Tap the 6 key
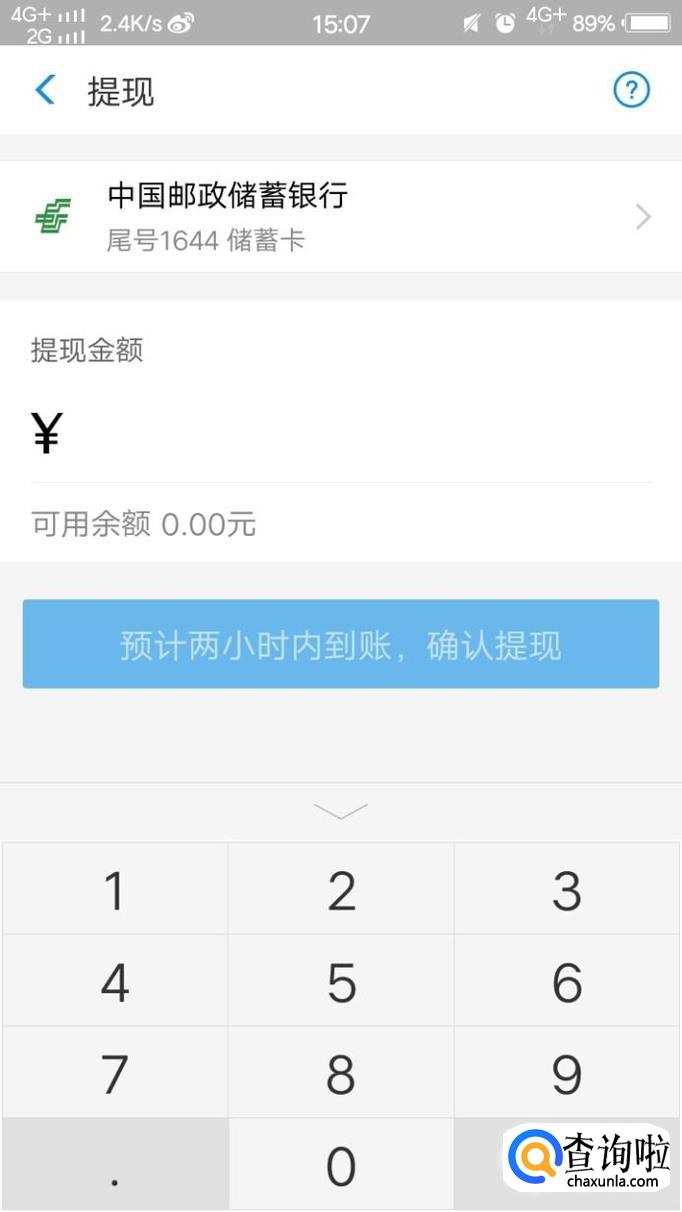The image size is (682, 1212). (x=567, y=982)
